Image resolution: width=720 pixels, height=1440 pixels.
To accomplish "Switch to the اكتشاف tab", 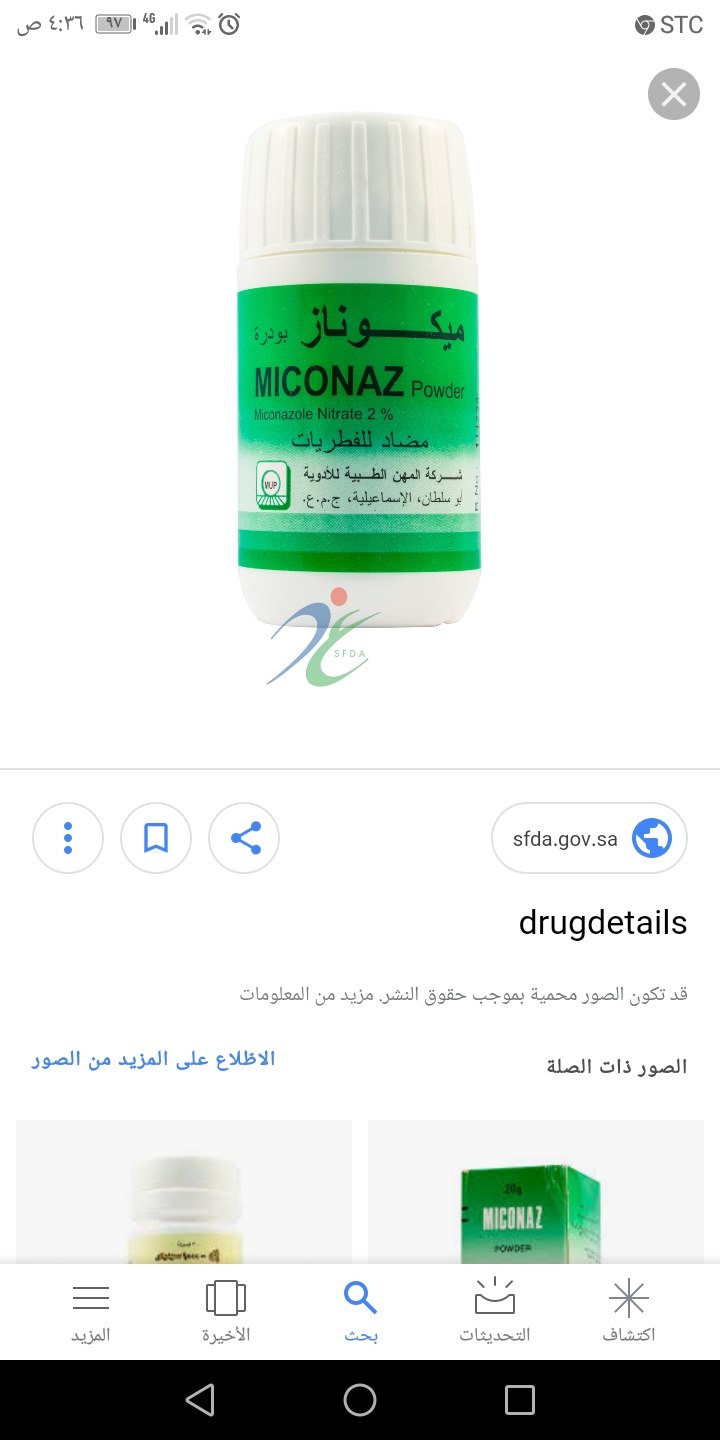I will [629, 1311].
